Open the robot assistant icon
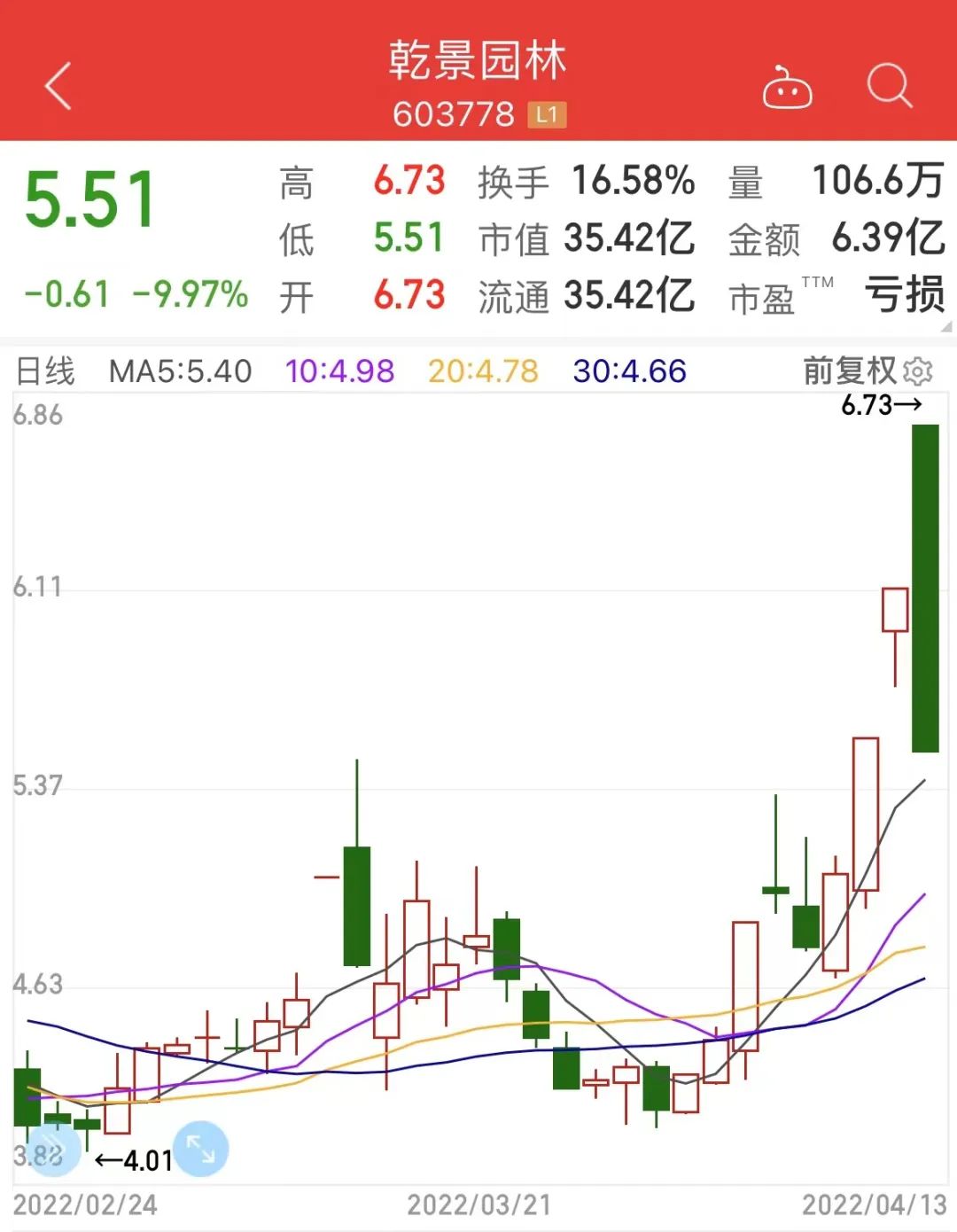Viewport: 957px width, 1232px height. pyautogui.click(x=787, y=88)
